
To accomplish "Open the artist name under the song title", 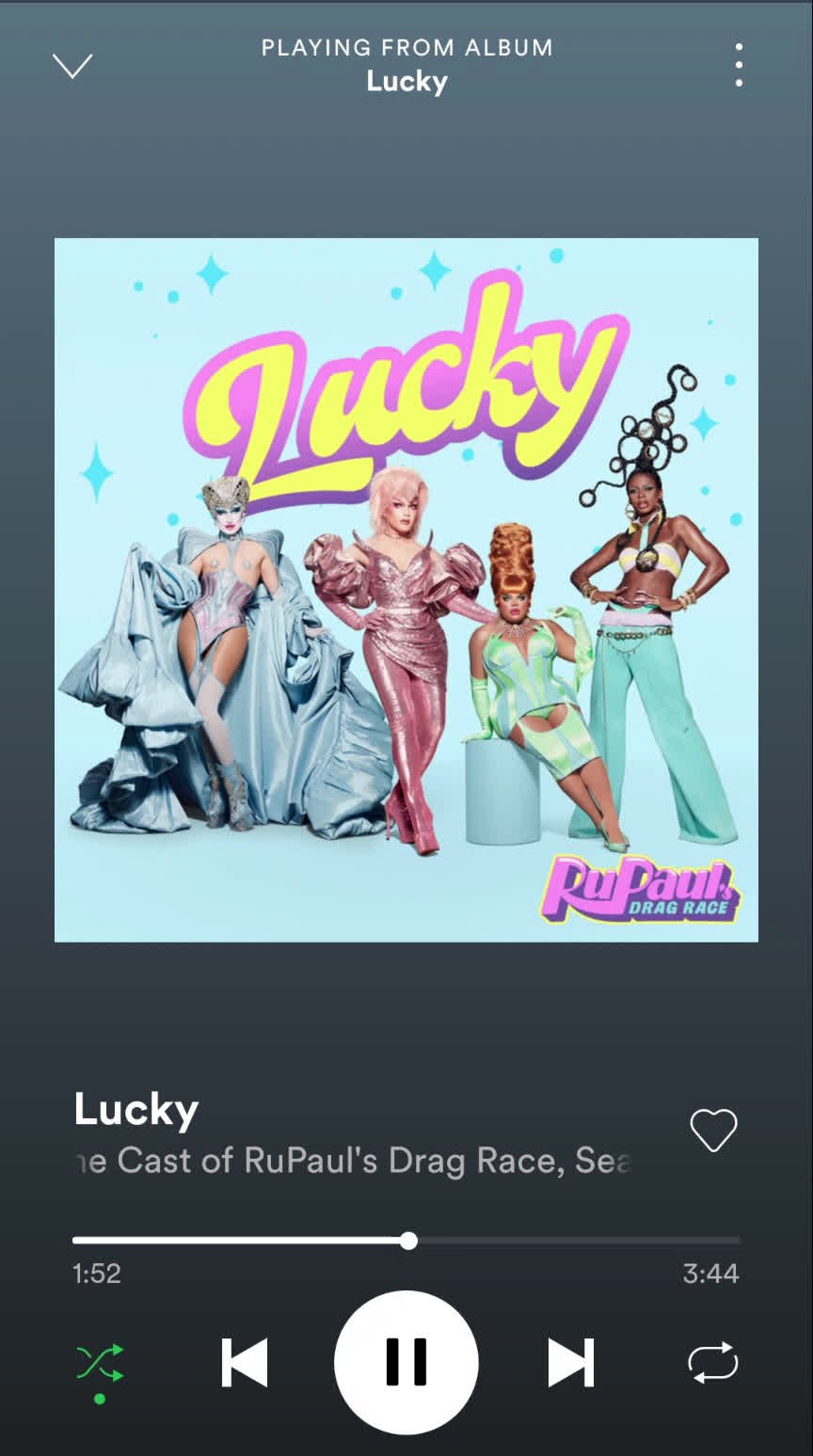I will [353, 1161].
